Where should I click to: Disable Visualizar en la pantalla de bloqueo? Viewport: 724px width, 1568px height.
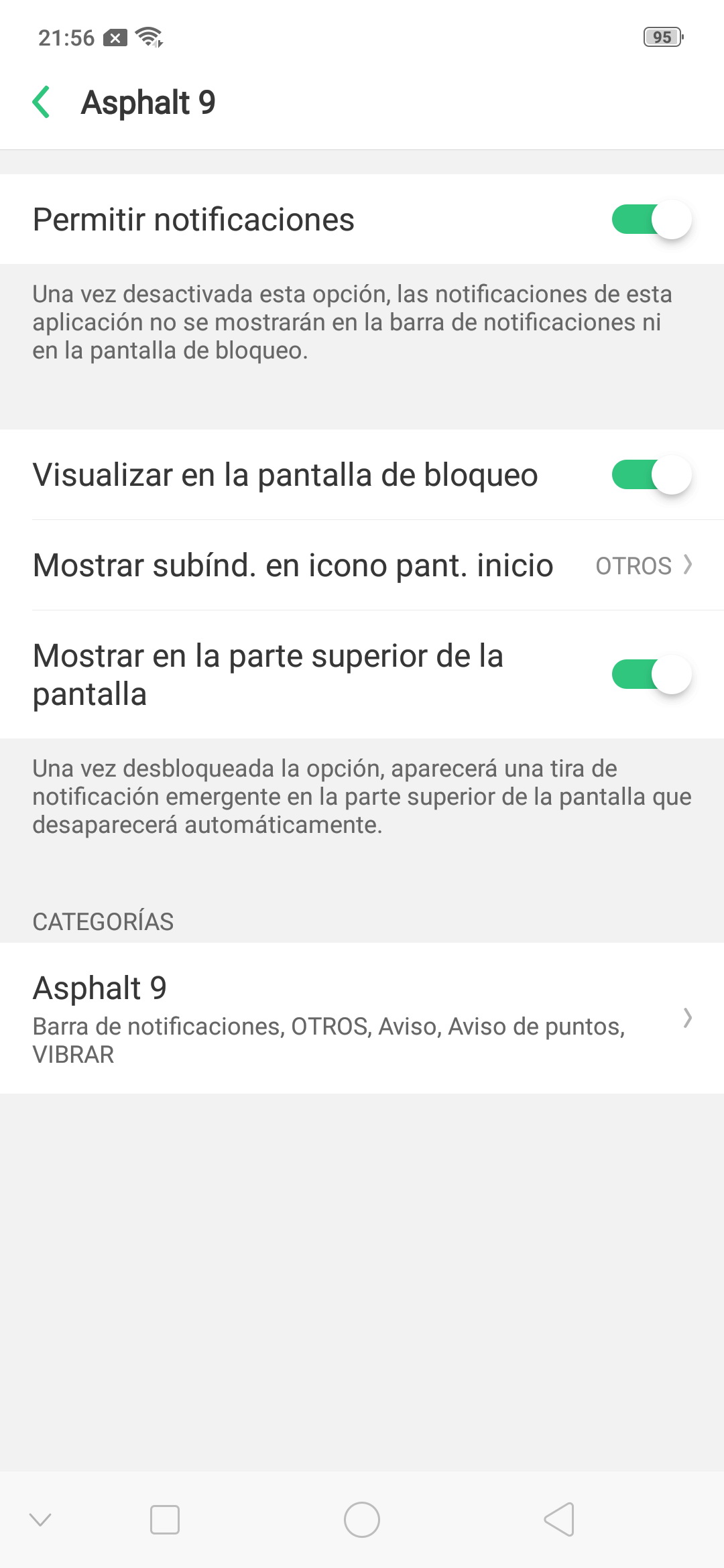(651, 475)
